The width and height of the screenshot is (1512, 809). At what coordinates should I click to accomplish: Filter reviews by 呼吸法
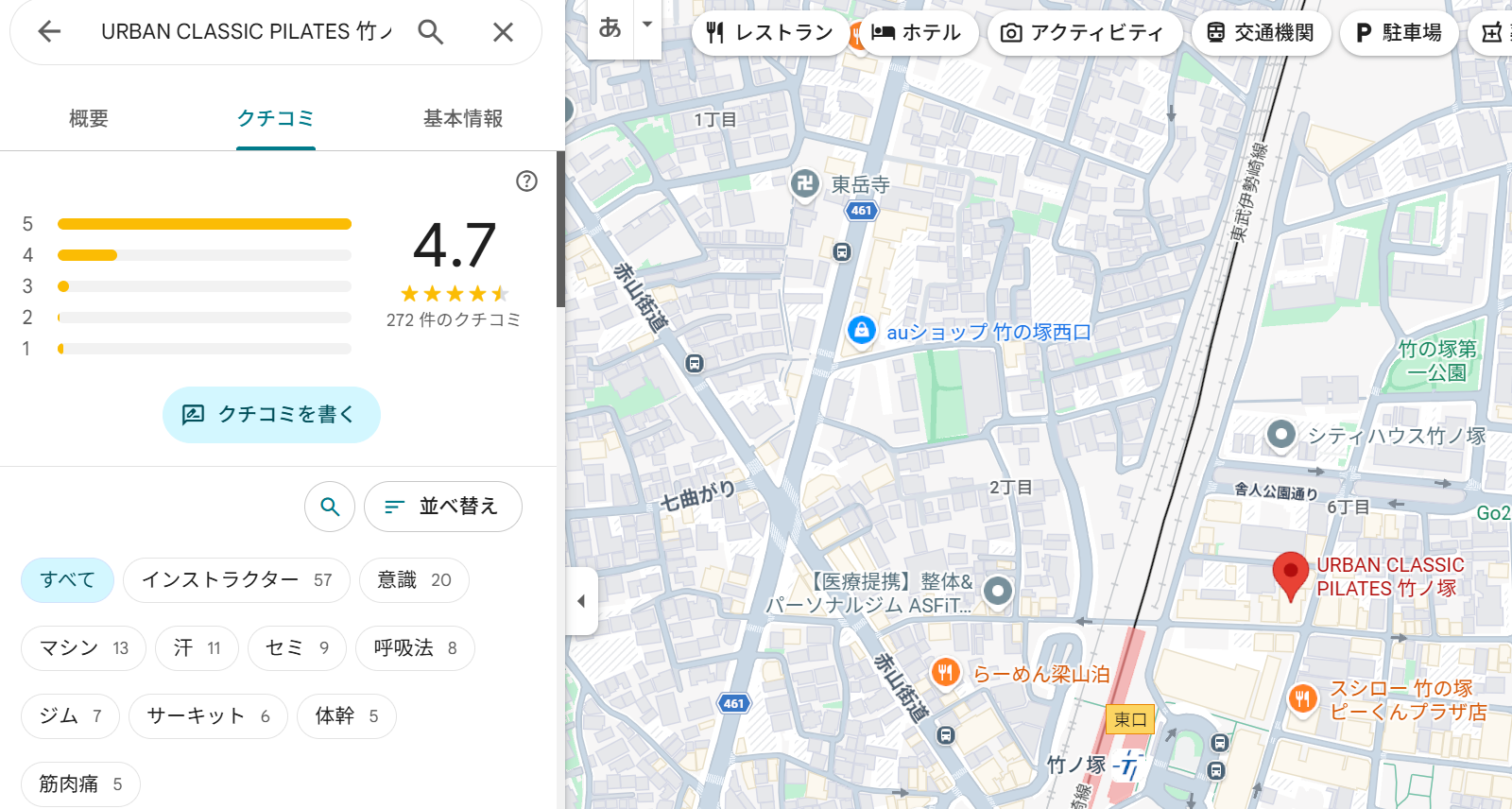415,648
